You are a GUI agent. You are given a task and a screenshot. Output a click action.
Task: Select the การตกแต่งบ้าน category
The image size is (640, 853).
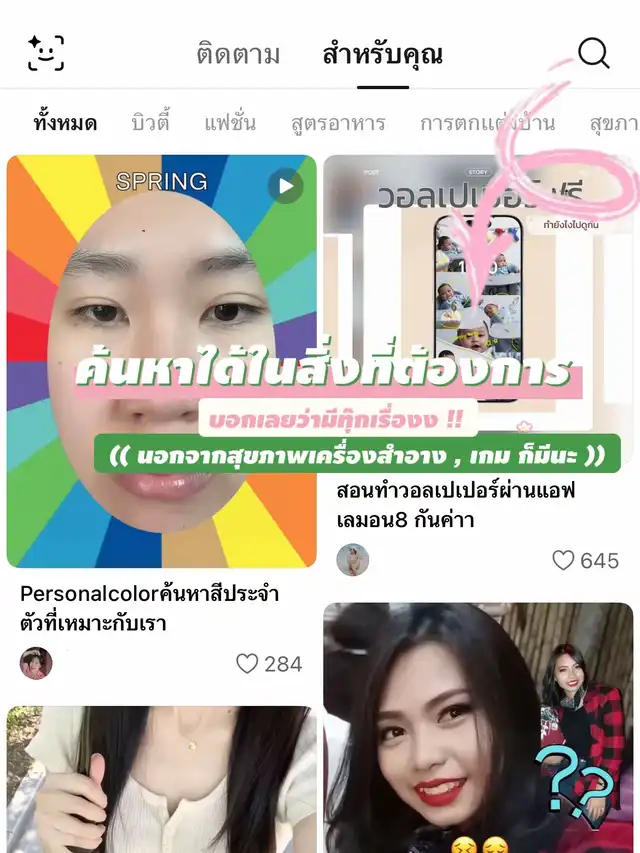(487, 124)
